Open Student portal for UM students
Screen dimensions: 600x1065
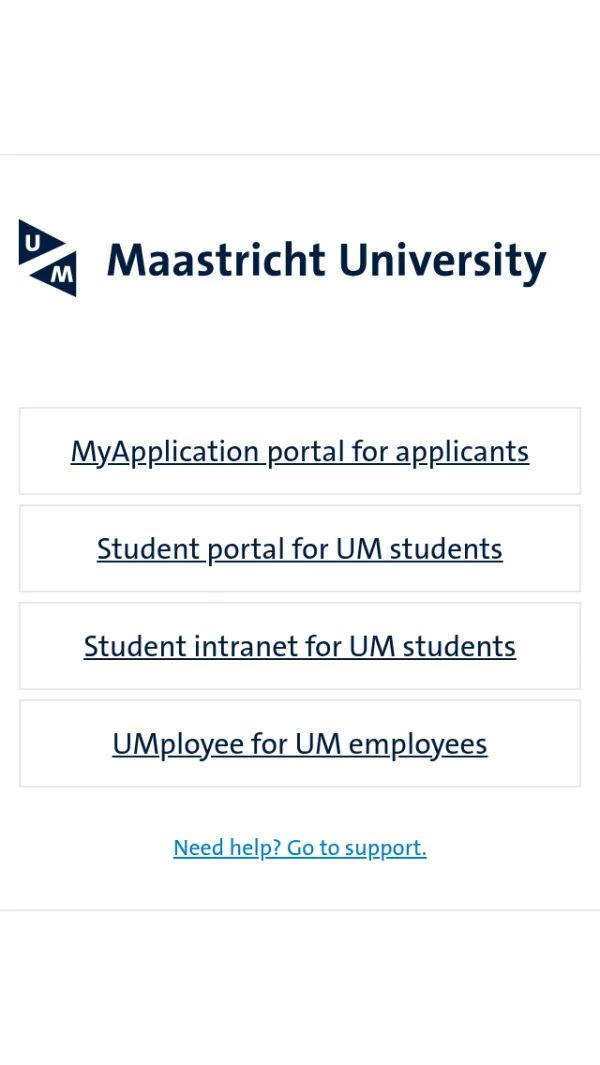pyautogui.click(x=299, y=549)
